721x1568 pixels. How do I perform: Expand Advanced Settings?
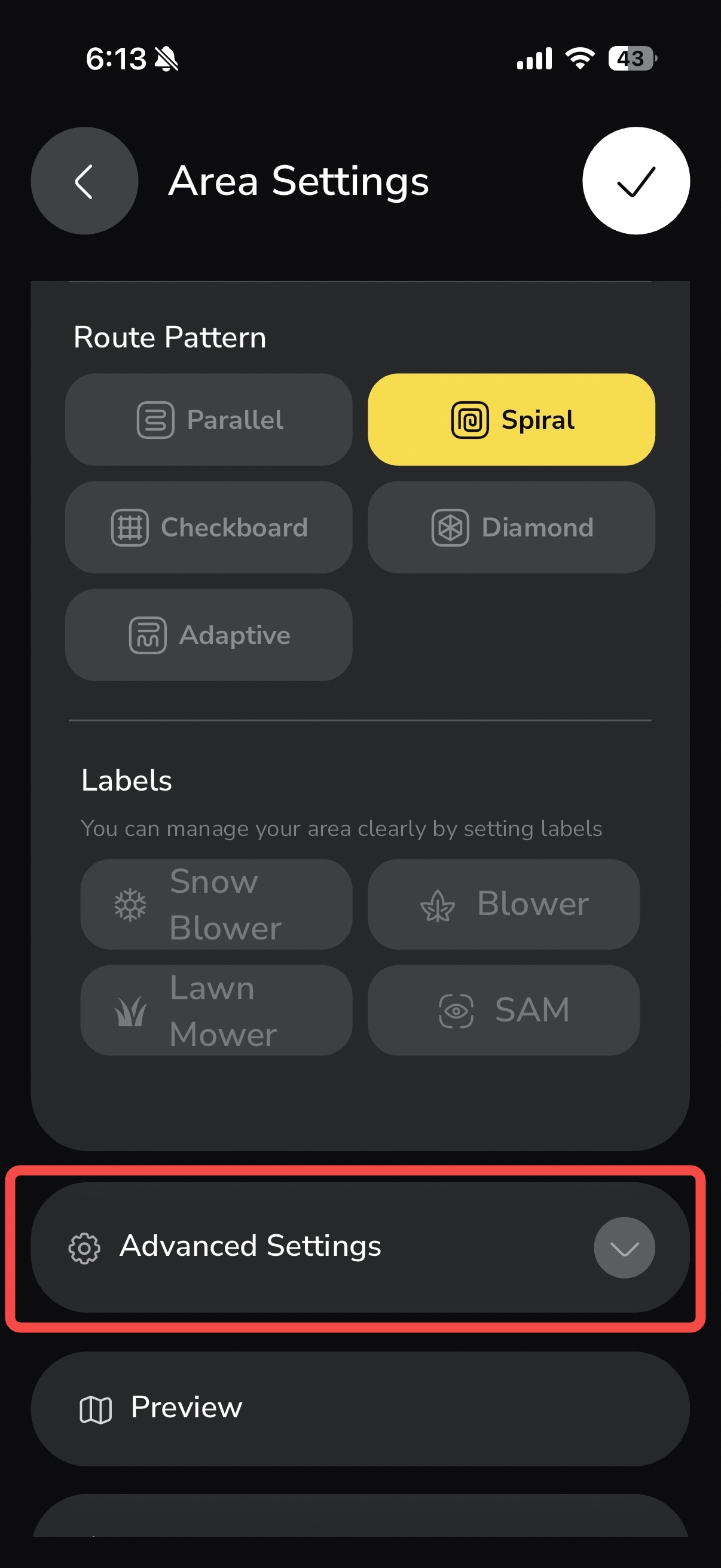pos(624,1247)
